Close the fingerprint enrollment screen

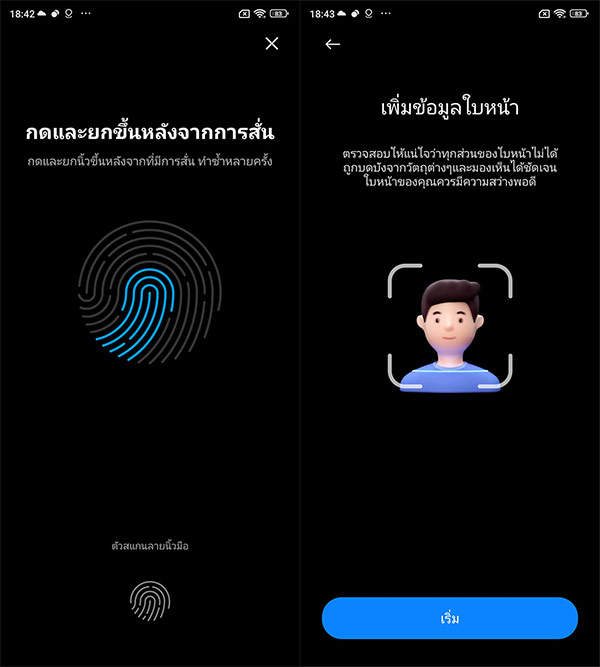pyautogui.click(x=272, y=43)
